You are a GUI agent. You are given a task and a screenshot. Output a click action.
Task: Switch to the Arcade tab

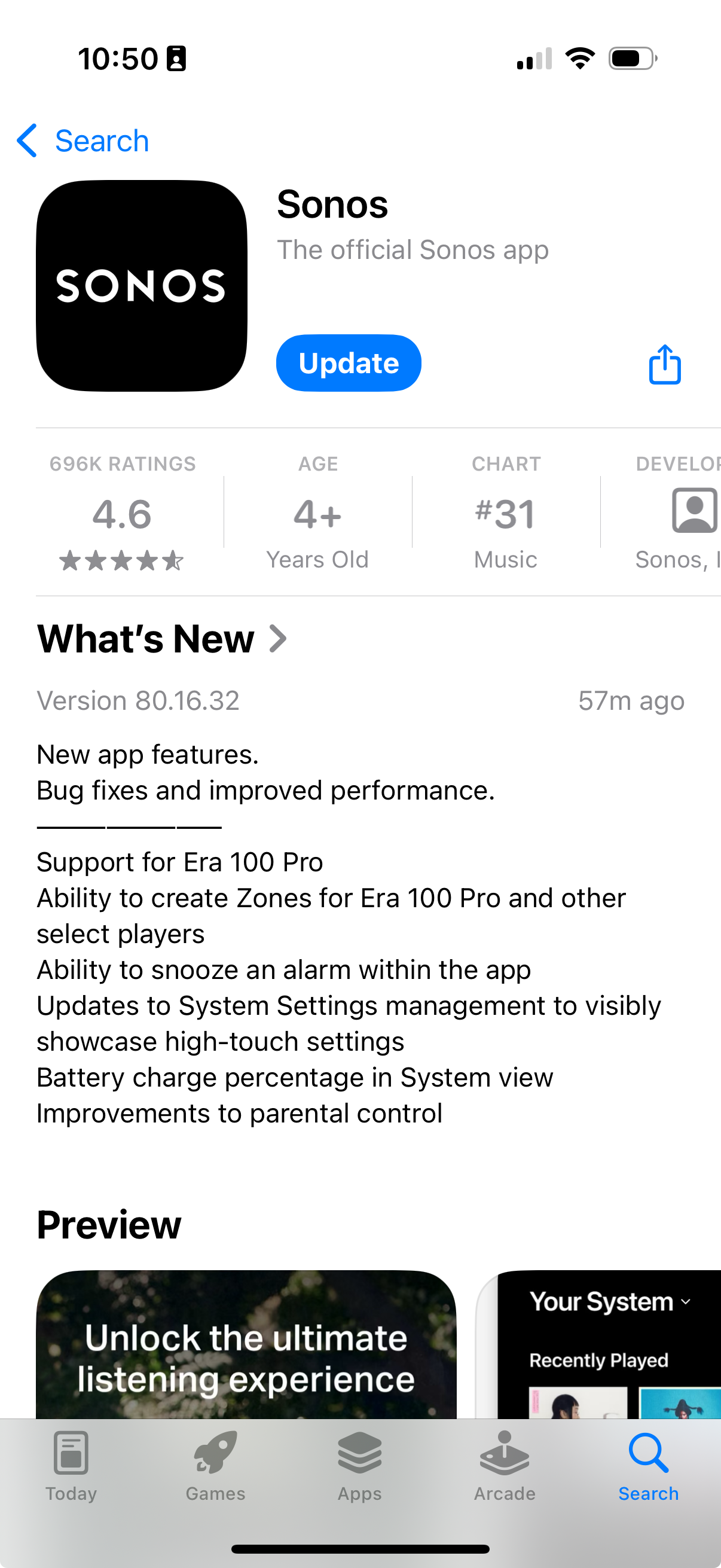[505, 1467]
